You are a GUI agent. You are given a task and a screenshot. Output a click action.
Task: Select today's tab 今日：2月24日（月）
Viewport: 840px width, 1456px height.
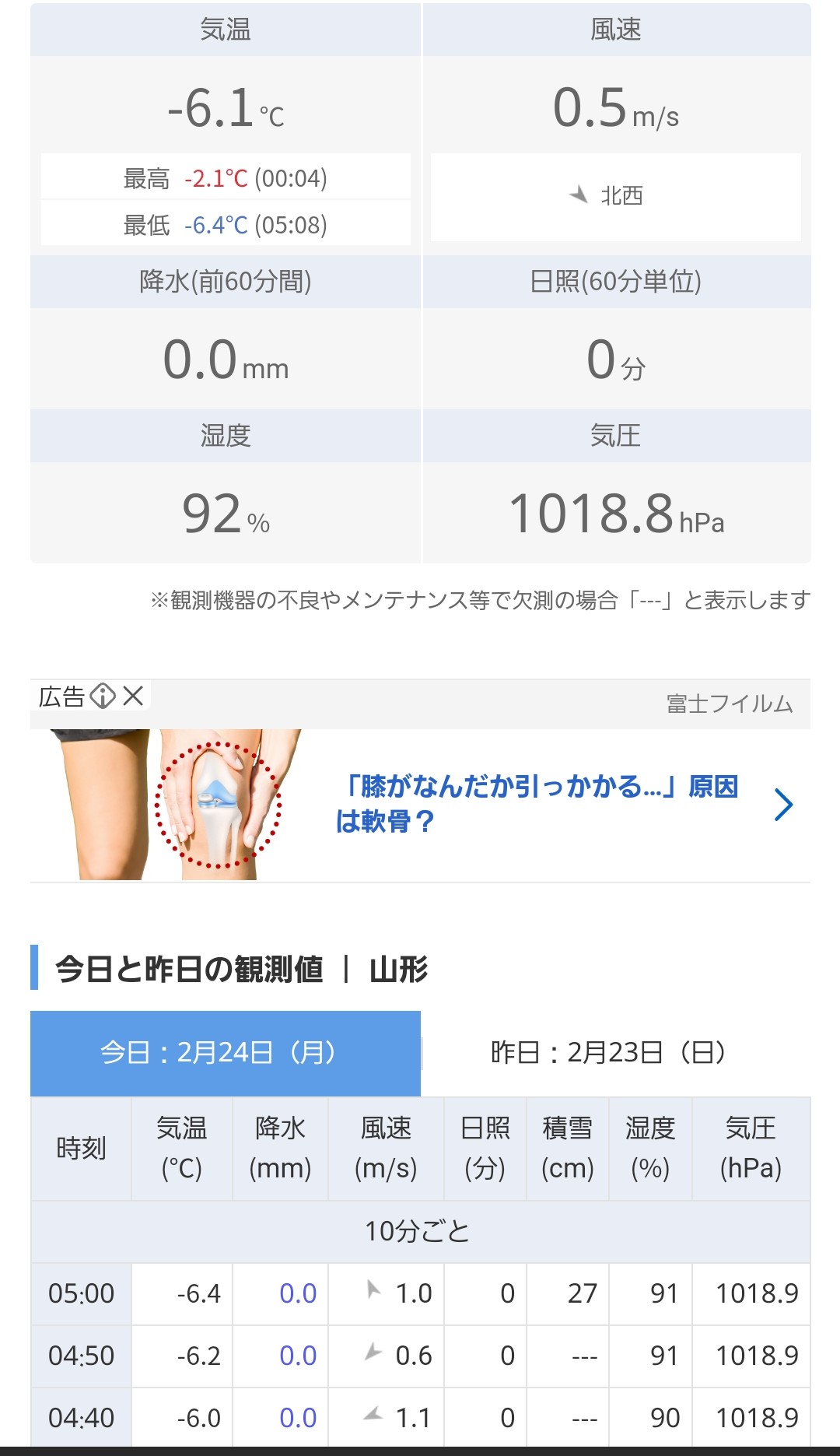(226, 1053)
